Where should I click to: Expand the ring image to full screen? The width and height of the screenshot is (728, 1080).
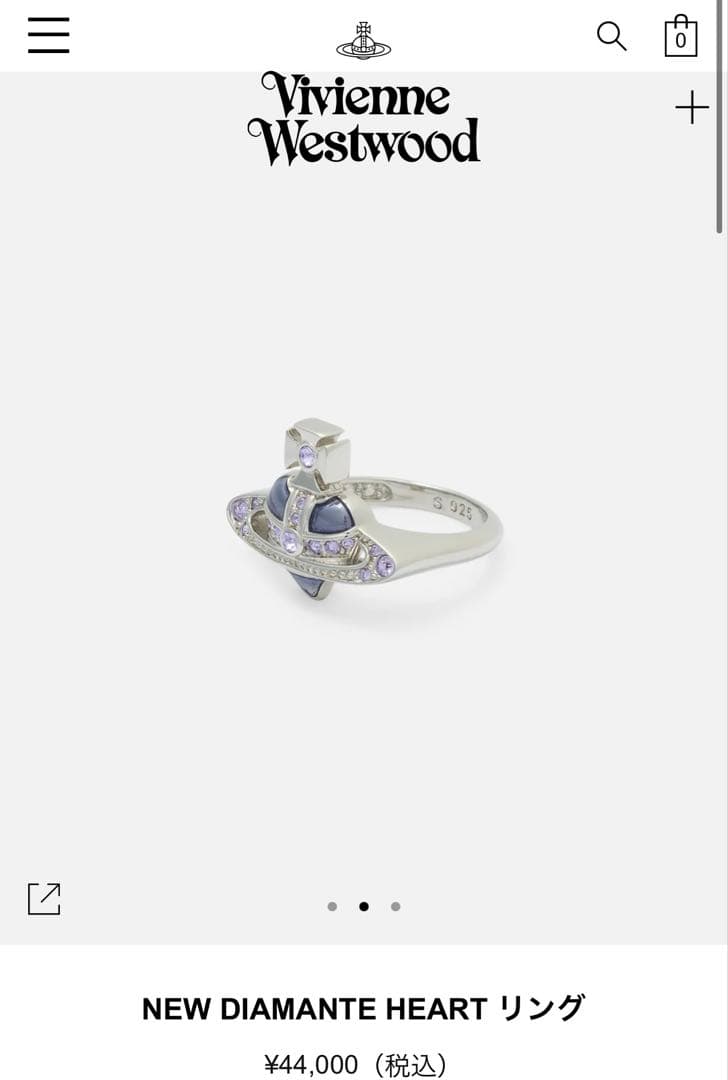44,898
